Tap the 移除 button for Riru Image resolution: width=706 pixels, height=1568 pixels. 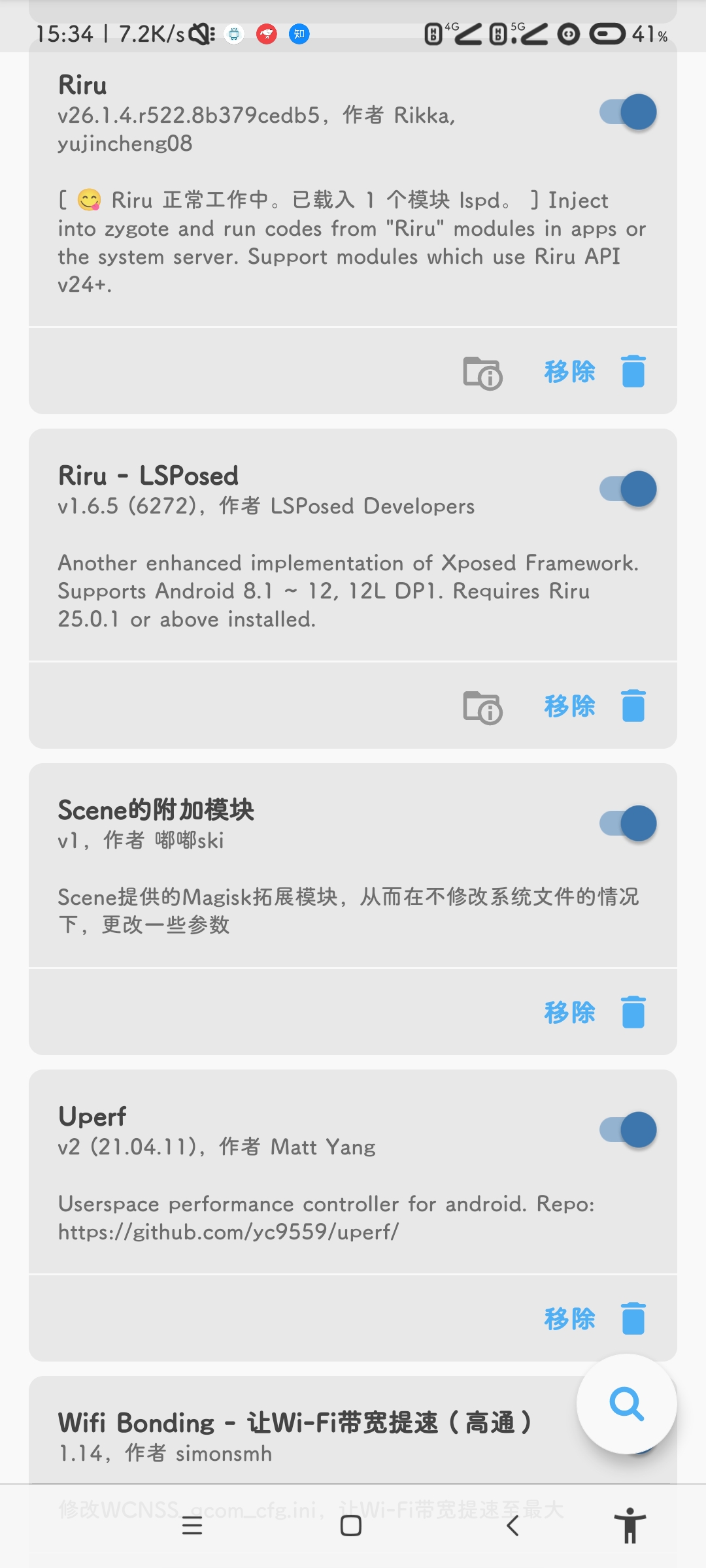coord(569,371)
